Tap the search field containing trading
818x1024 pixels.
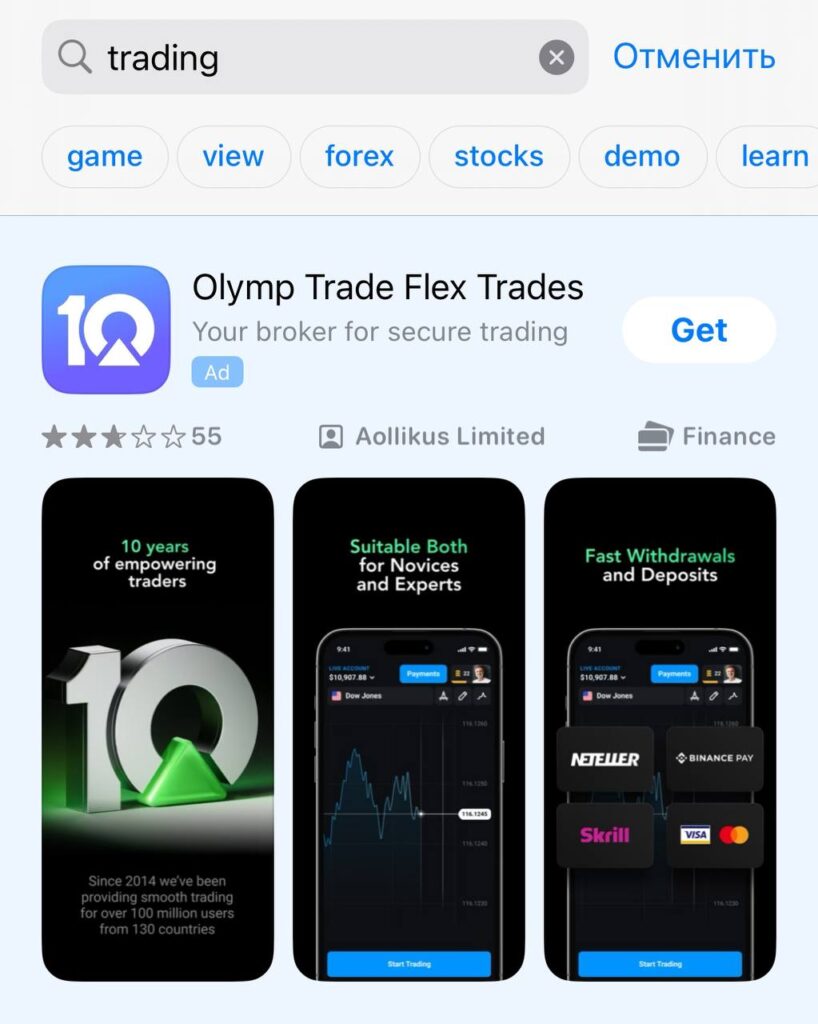pos(300,57)
